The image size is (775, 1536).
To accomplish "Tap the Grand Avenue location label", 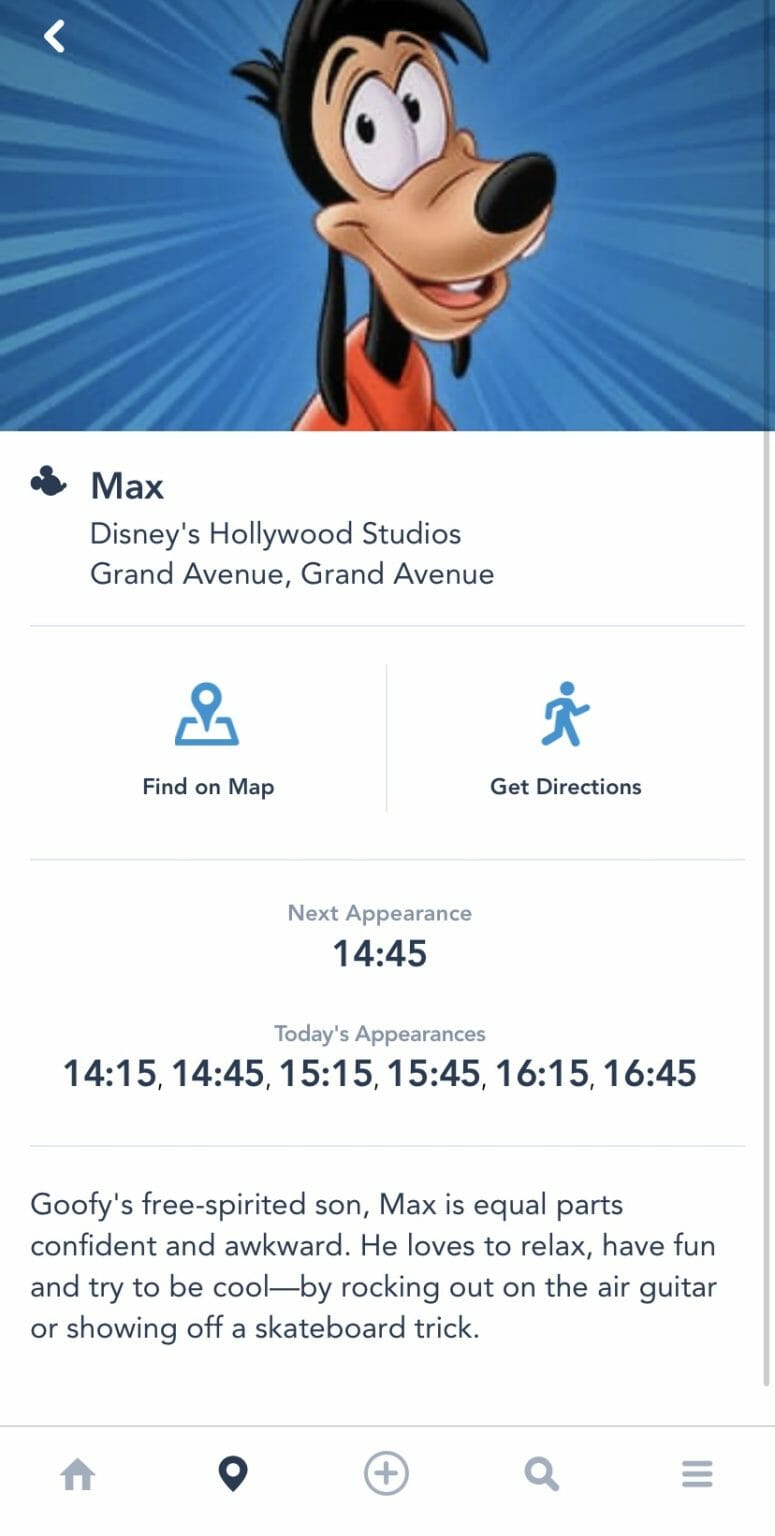I will [293, 574].
